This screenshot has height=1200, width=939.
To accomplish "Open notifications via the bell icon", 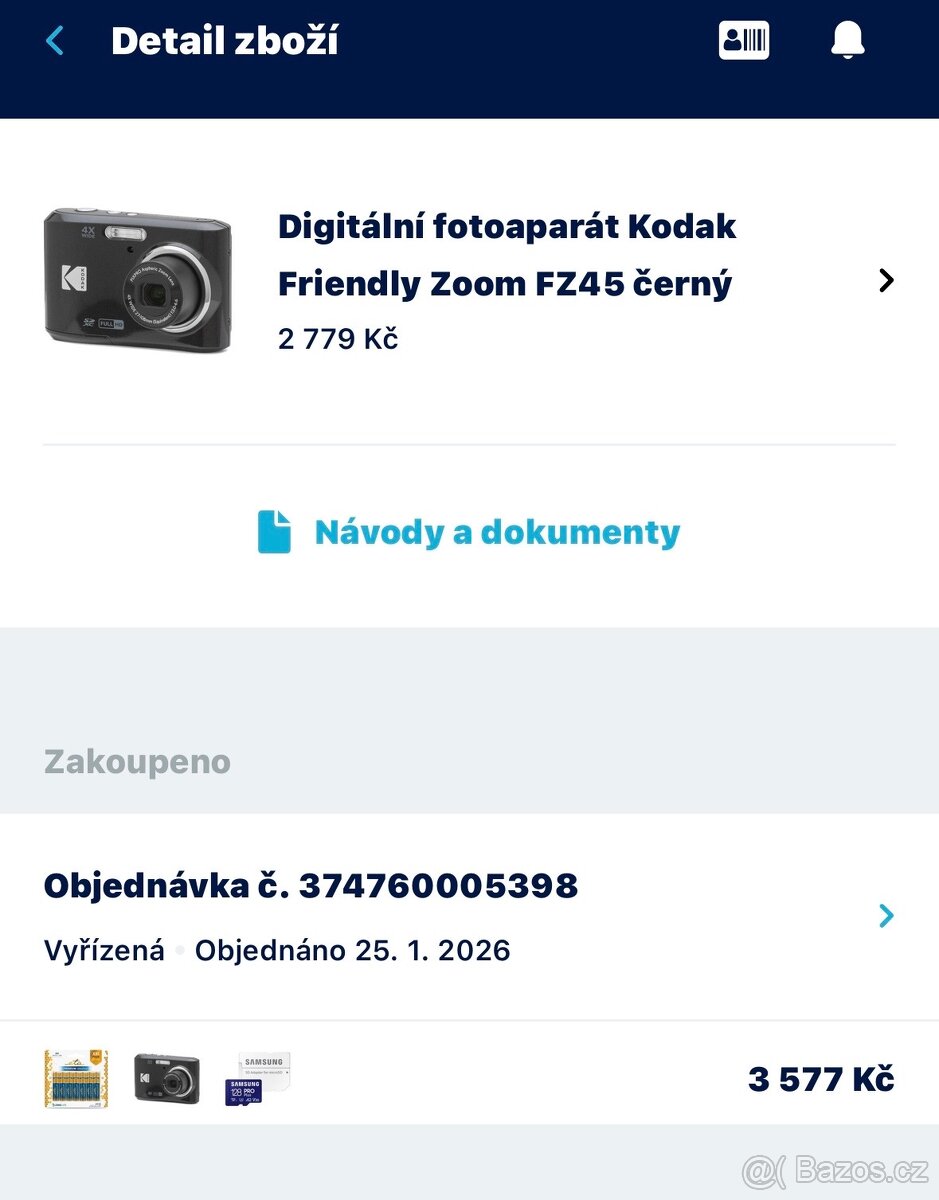I will coord(848,39).
